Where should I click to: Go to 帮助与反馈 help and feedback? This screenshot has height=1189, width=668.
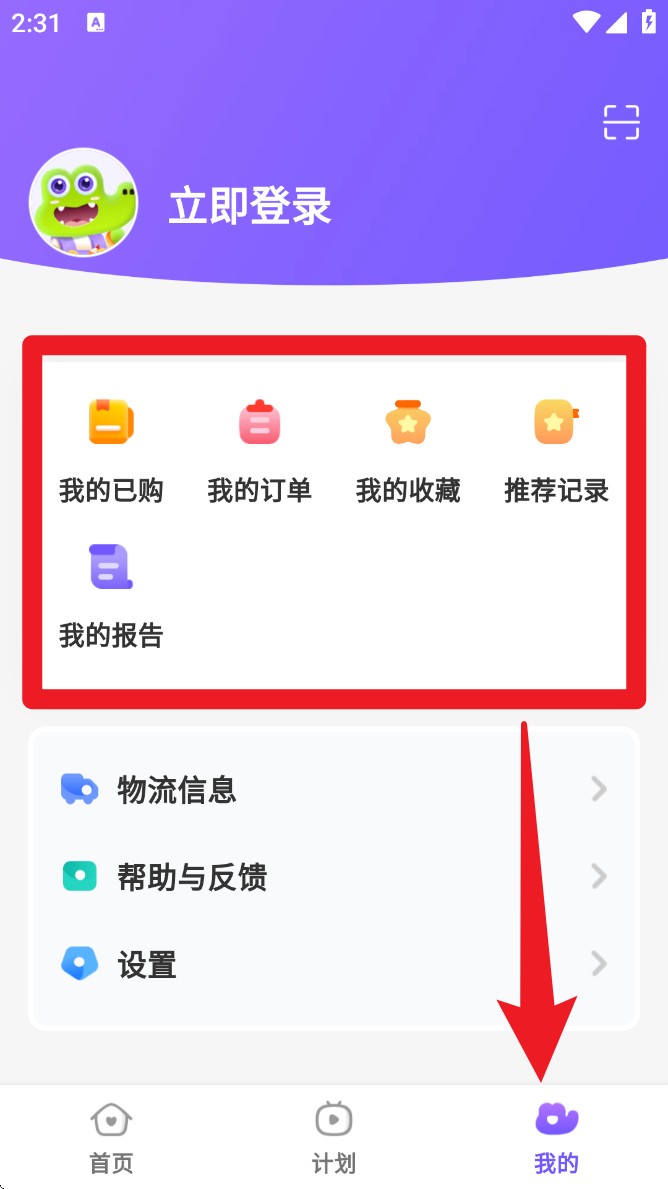334,877
